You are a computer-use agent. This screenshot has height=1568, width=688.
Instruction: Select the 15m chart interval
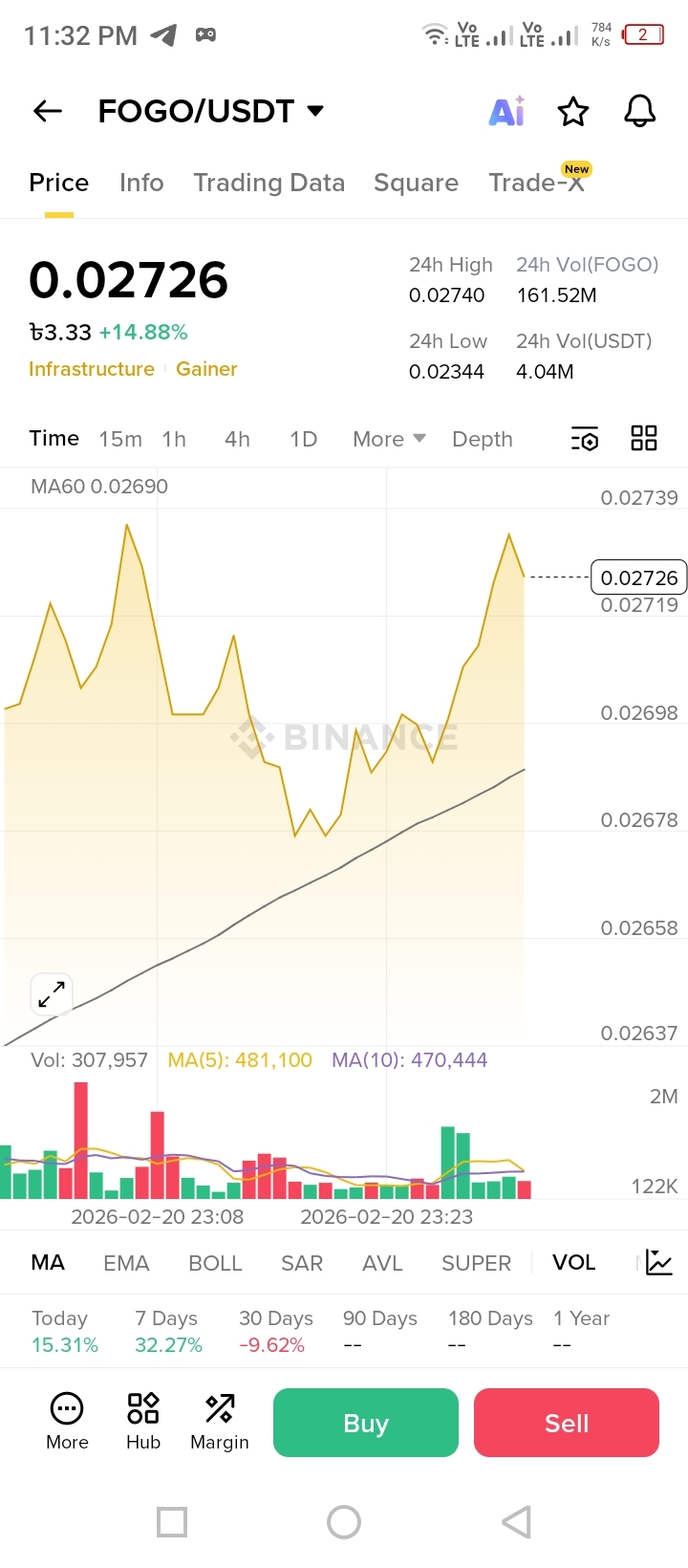[120, 439]
